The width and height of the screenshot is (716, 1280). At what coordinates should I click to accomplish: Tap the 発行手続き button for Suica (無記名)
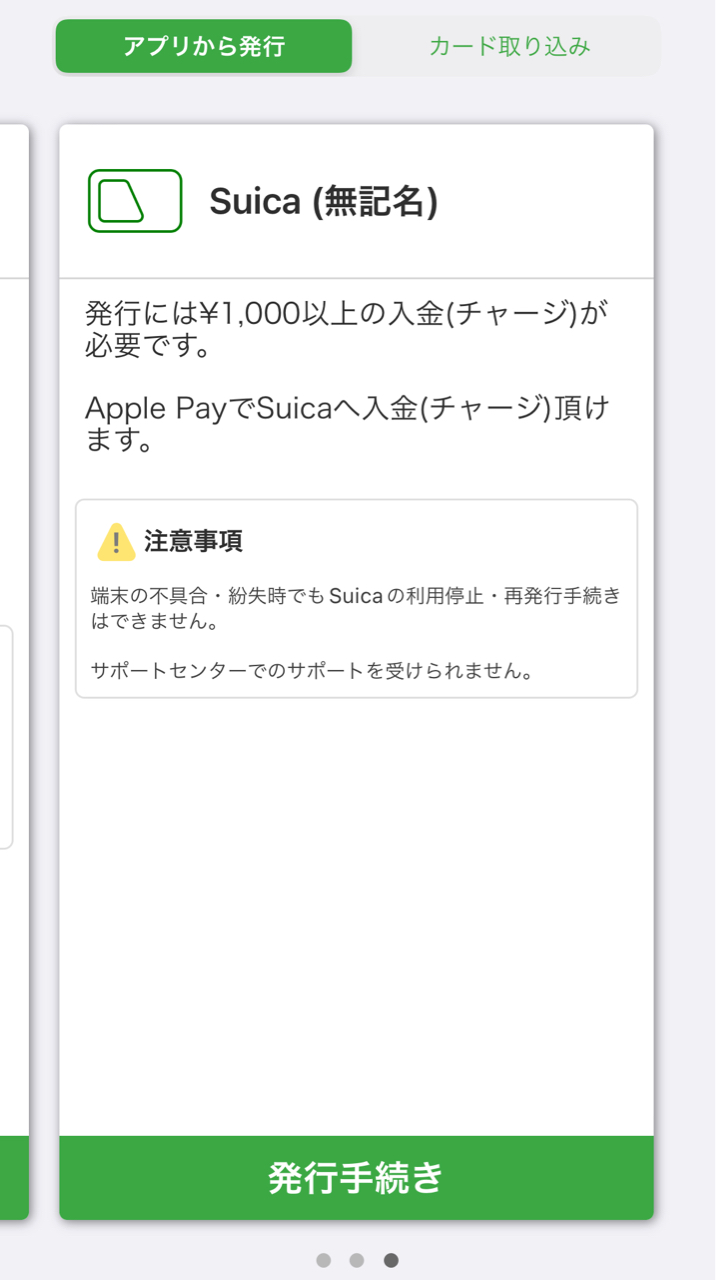pos(356,1177)
